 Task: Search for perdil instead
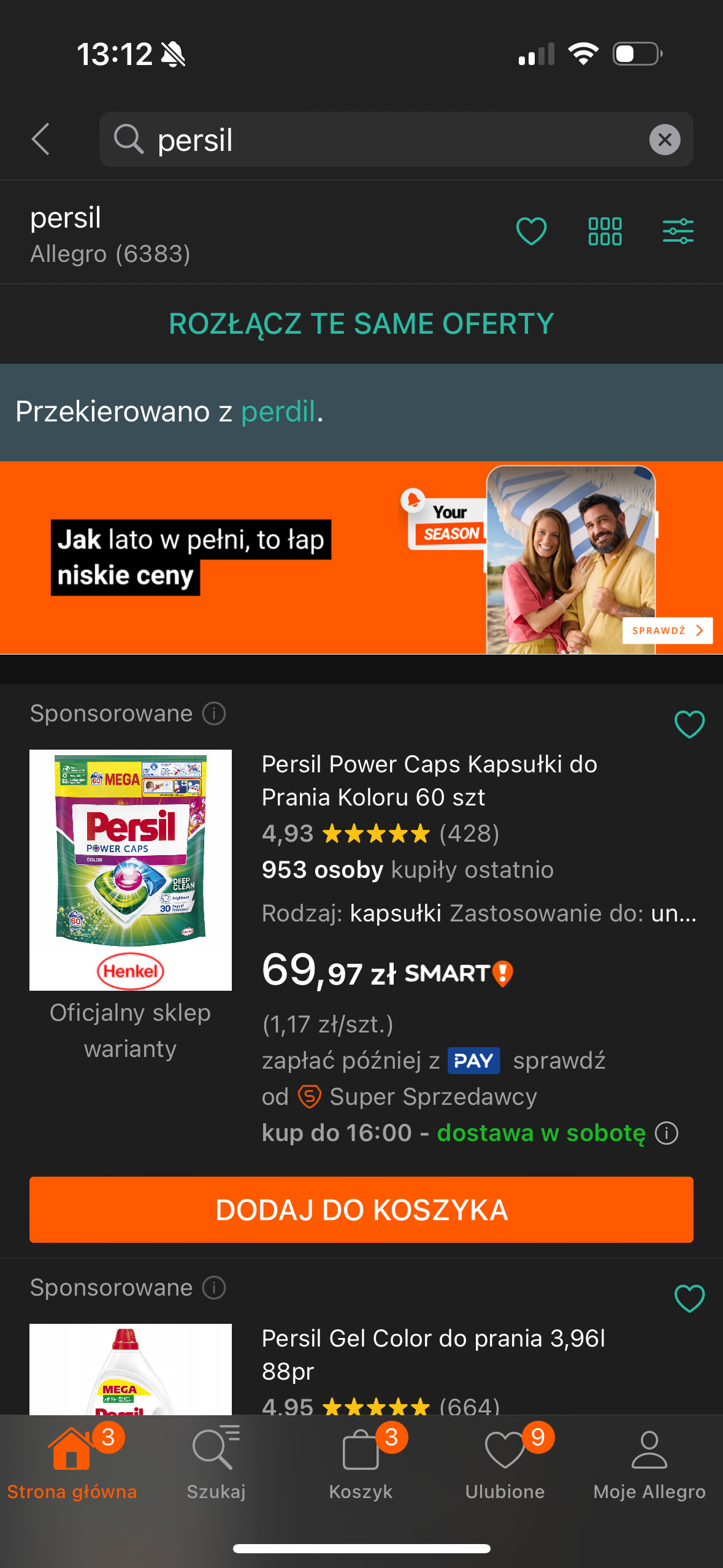click(x=278, y=412)
